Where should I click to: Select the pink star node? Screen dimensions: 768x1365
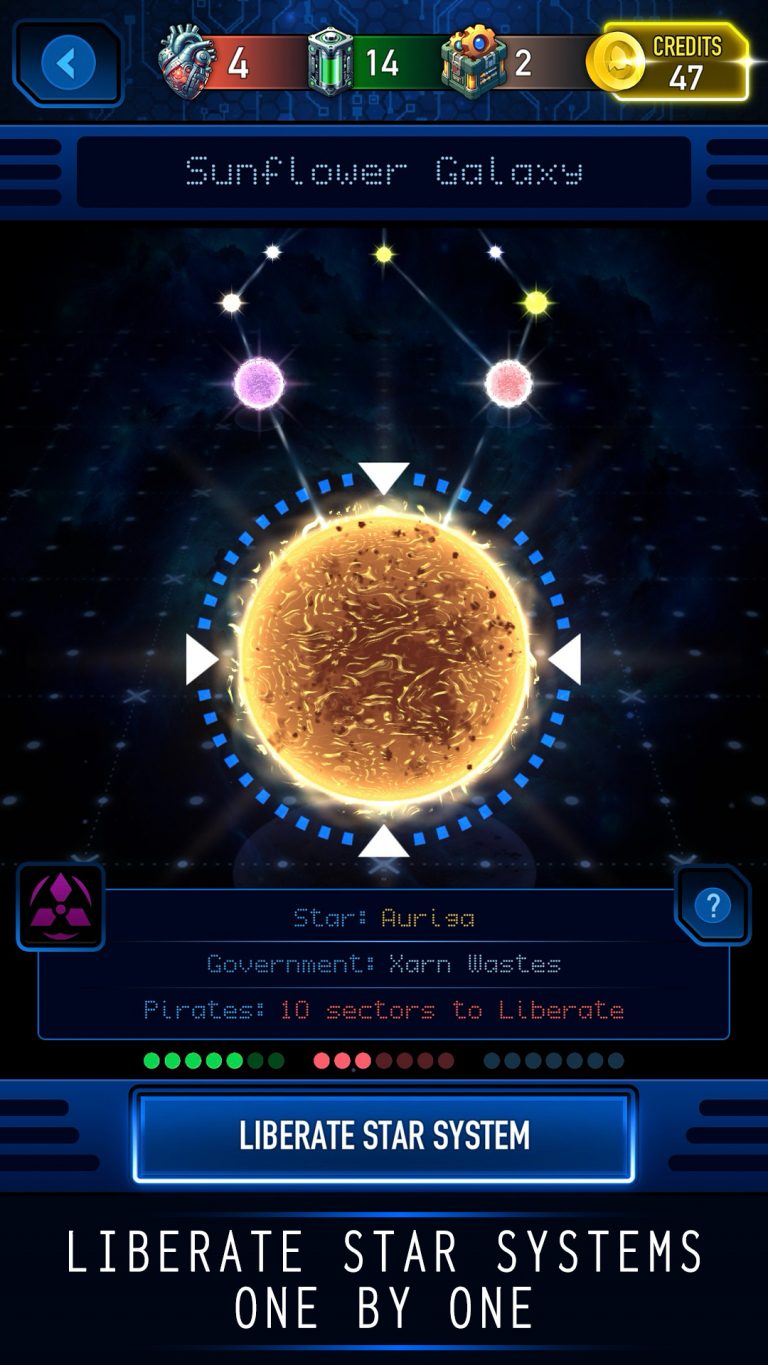coord(259,382)
